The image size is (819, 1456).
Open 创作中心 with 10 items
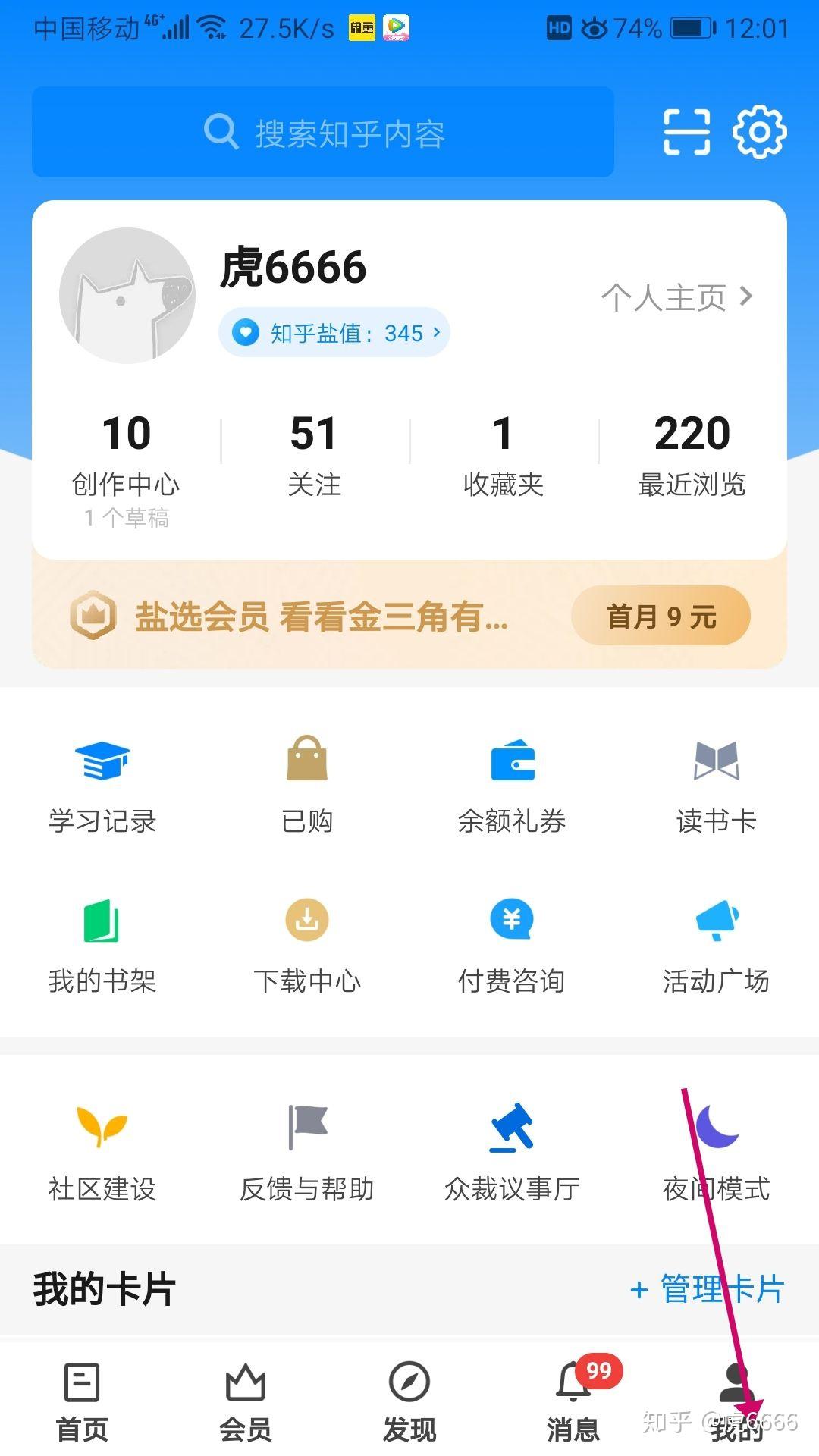[x=126, y=455]
